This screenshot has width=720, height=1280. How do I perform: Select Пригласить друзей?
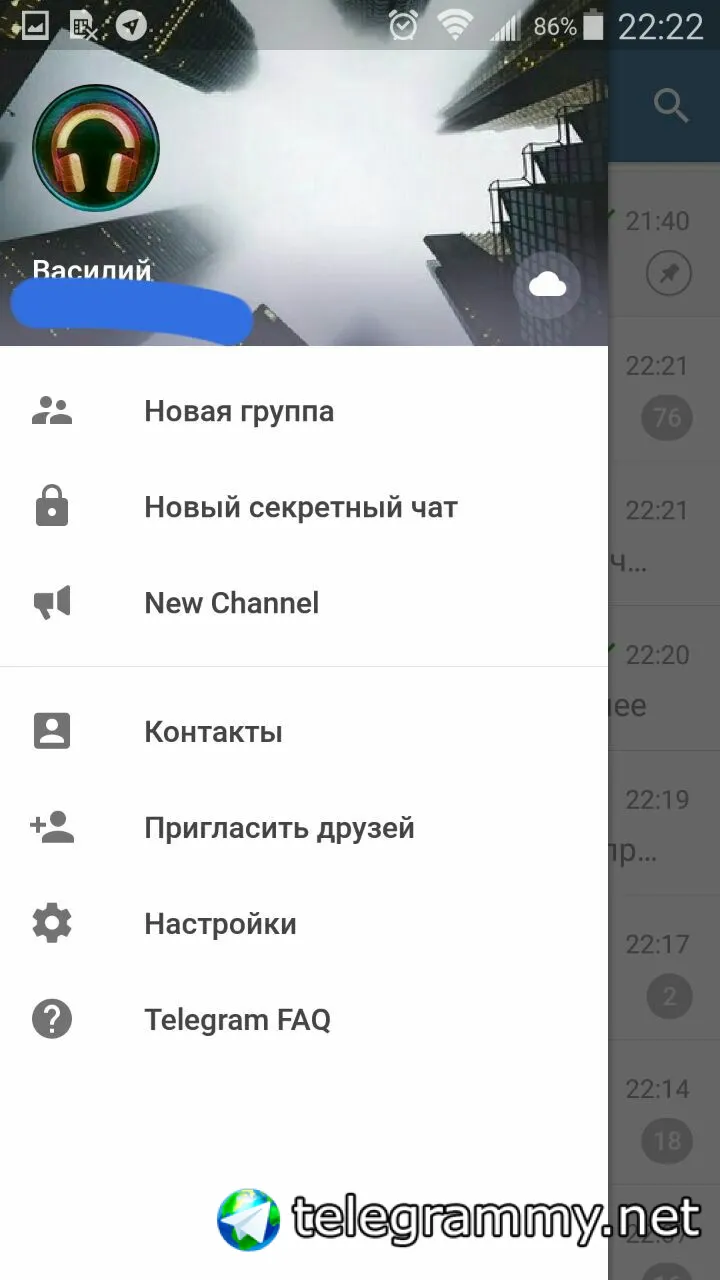click(x=279, y=828)
